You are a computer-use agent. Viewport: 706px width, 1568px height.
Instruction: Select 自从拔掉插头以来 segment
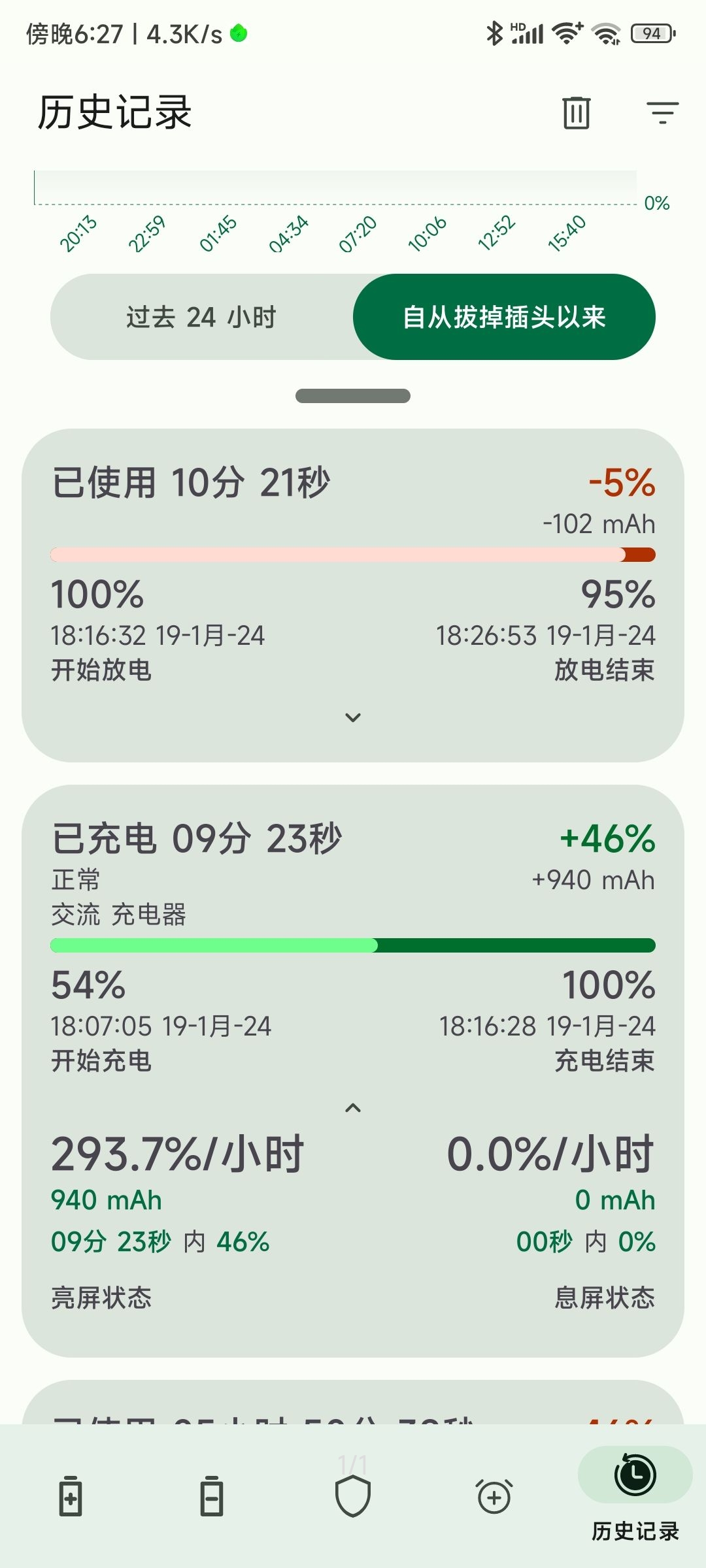pos(504,317)
